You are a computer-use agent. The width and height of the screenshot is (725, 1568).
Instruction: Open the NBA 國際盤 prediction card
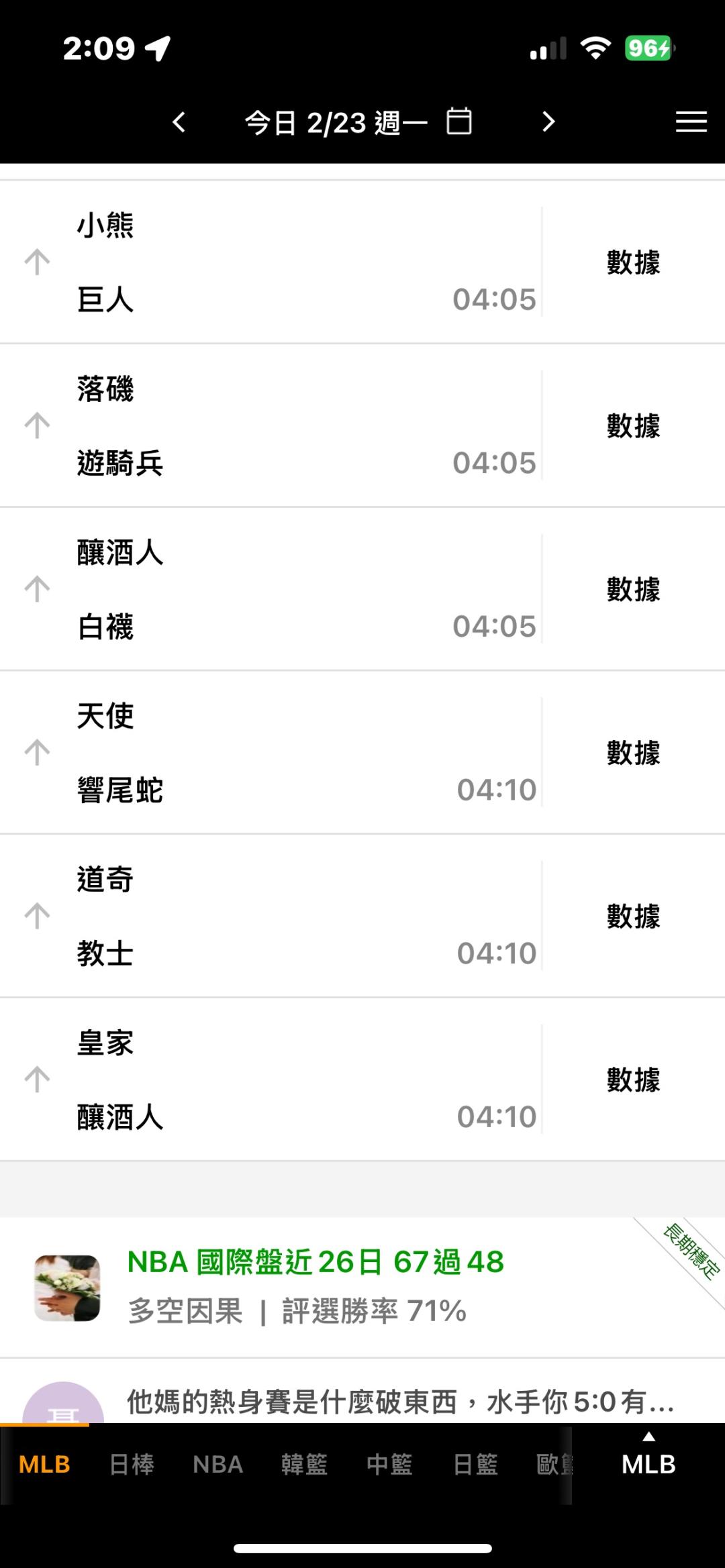pos(362,1288)
